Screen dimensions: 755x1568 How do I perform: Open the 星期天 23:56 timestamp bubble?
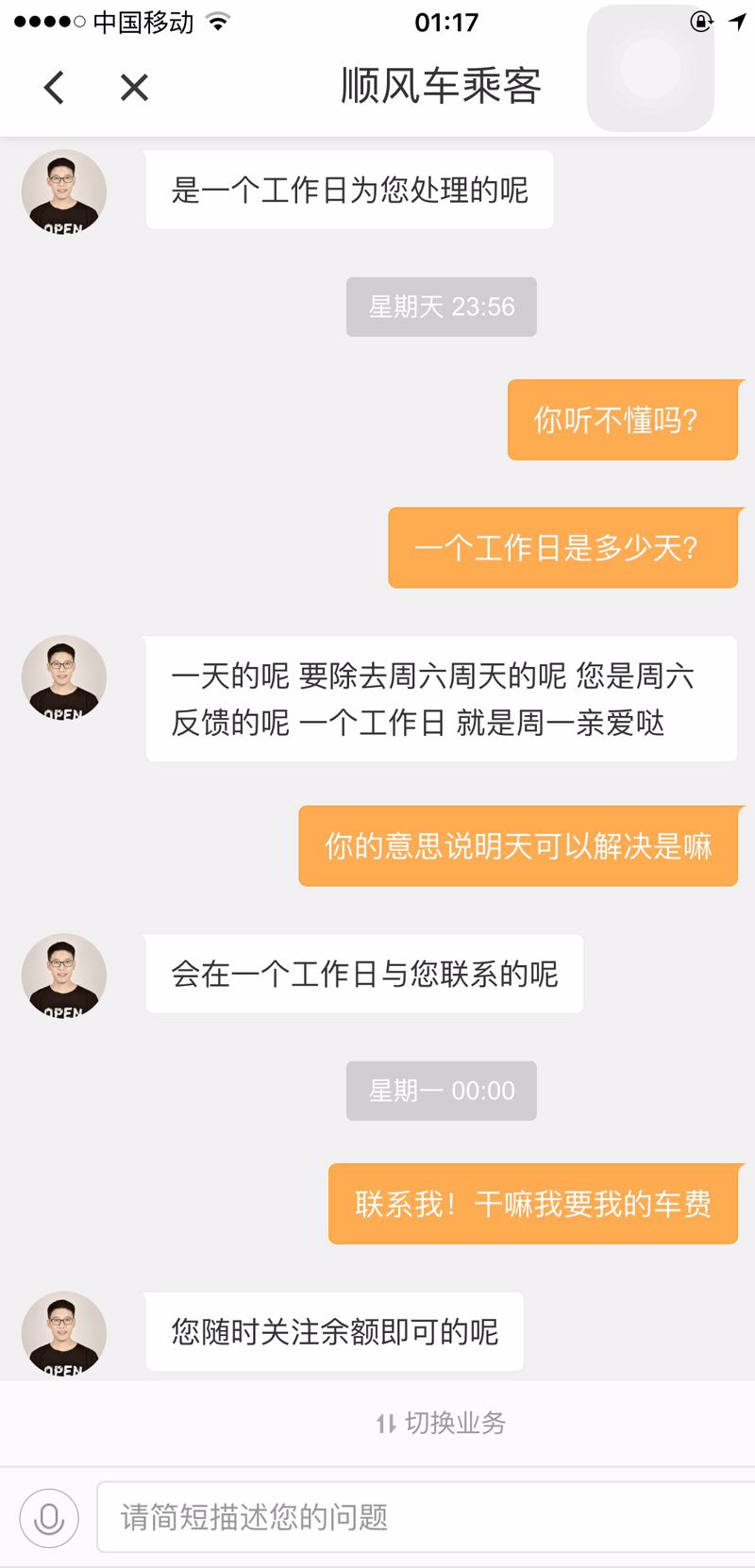[x=442, y=307]
